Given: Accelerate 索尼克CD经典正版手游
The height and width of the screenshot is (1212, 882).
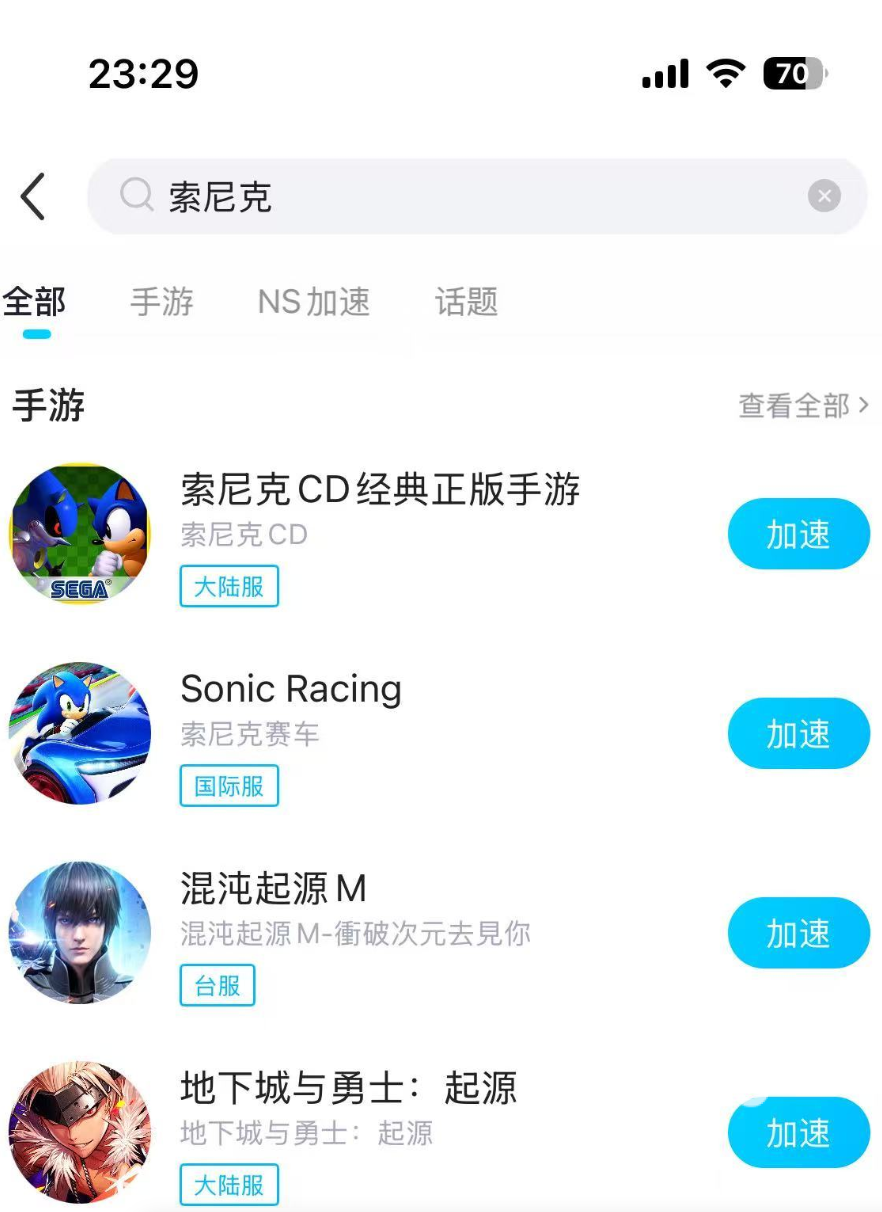Looking at the screenshot, I should 798,534.
